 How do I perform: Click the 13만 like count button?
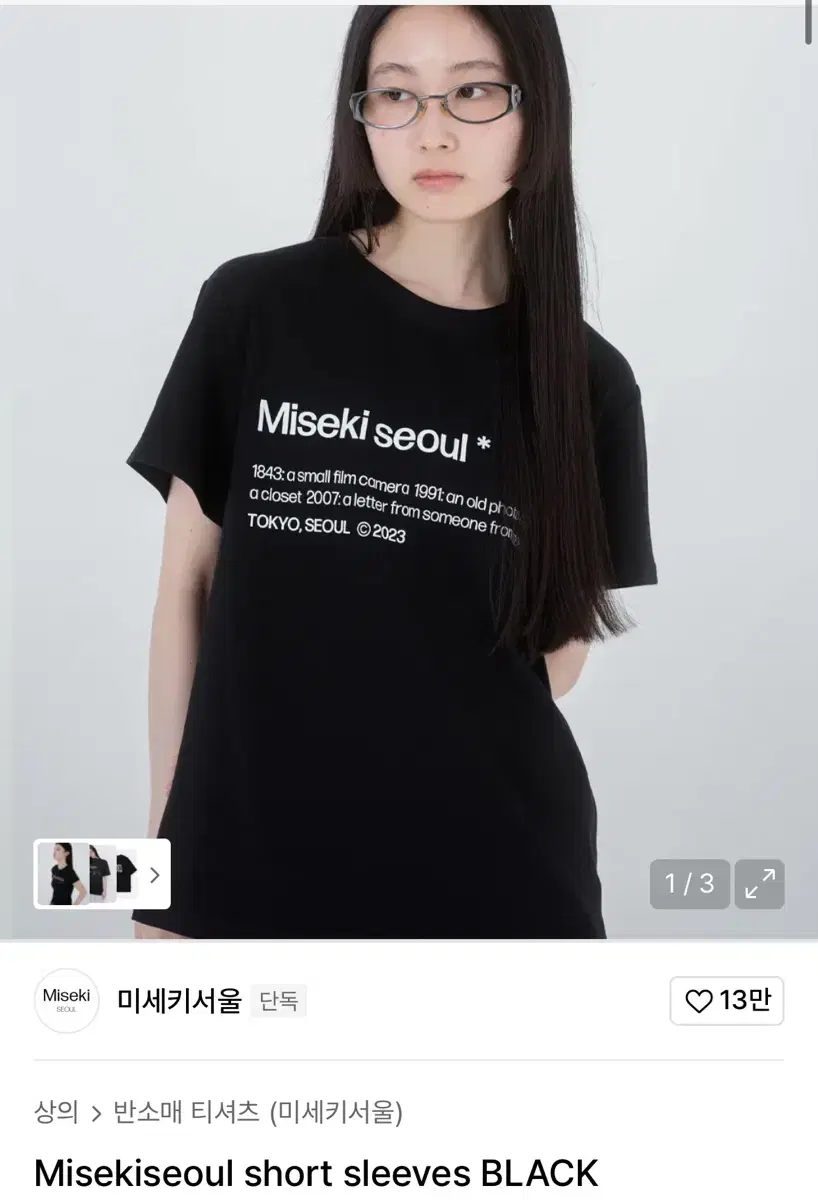(x=727, y=1001)
